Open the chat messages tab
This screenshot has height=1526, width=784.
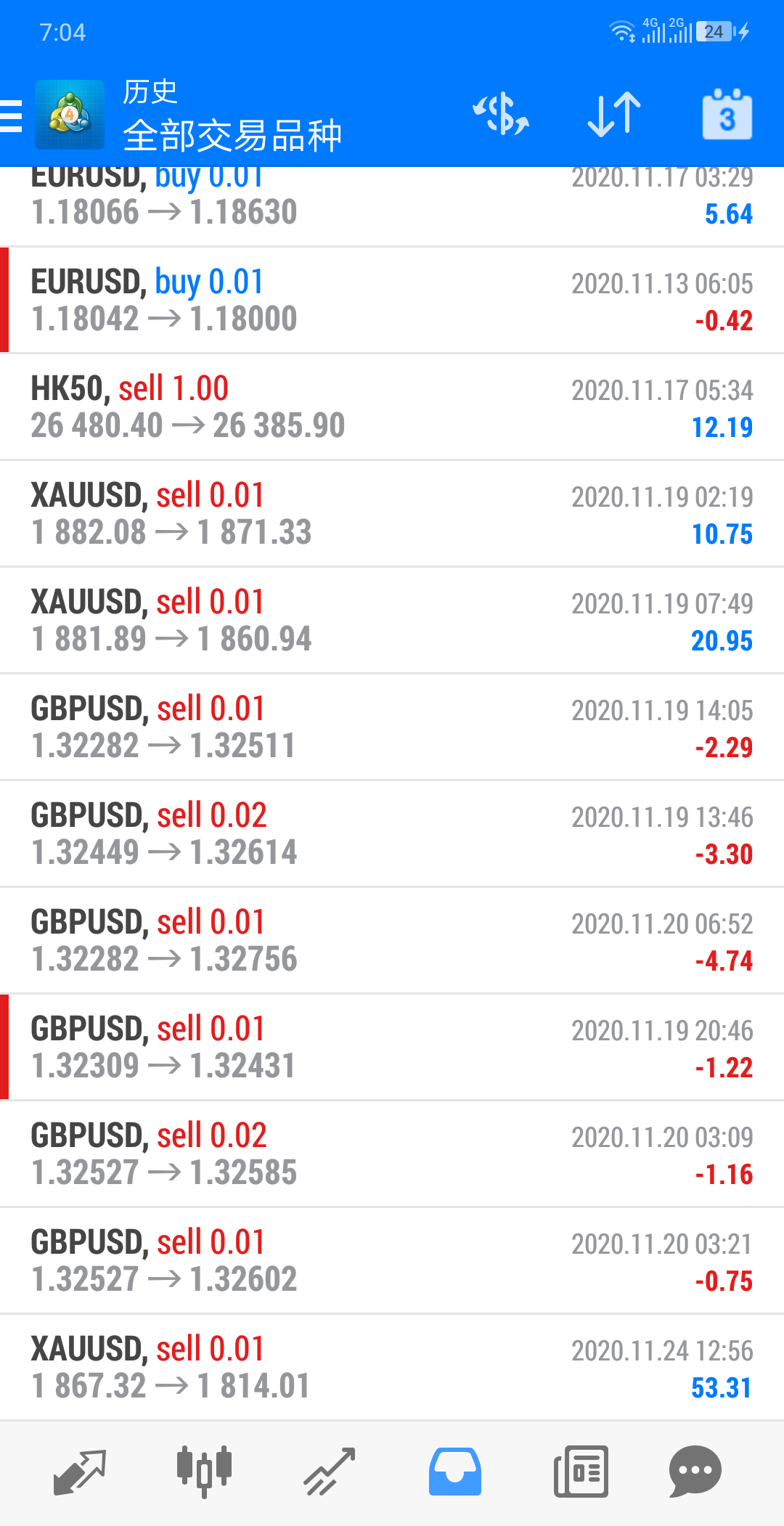695,1472
